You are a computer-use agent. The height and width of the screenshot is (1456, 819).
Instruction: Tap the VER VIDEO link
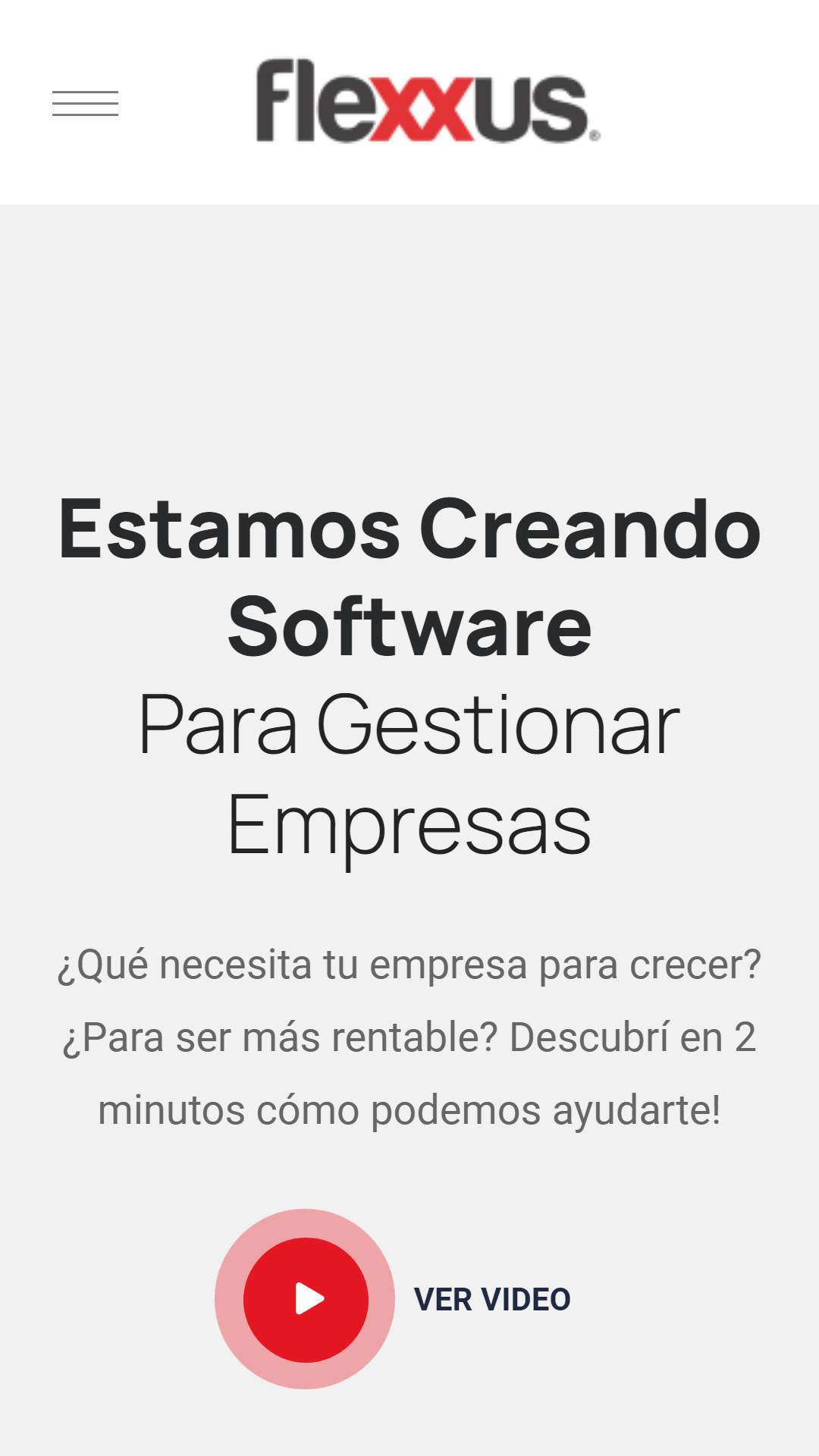click(x=492, y=1299)
